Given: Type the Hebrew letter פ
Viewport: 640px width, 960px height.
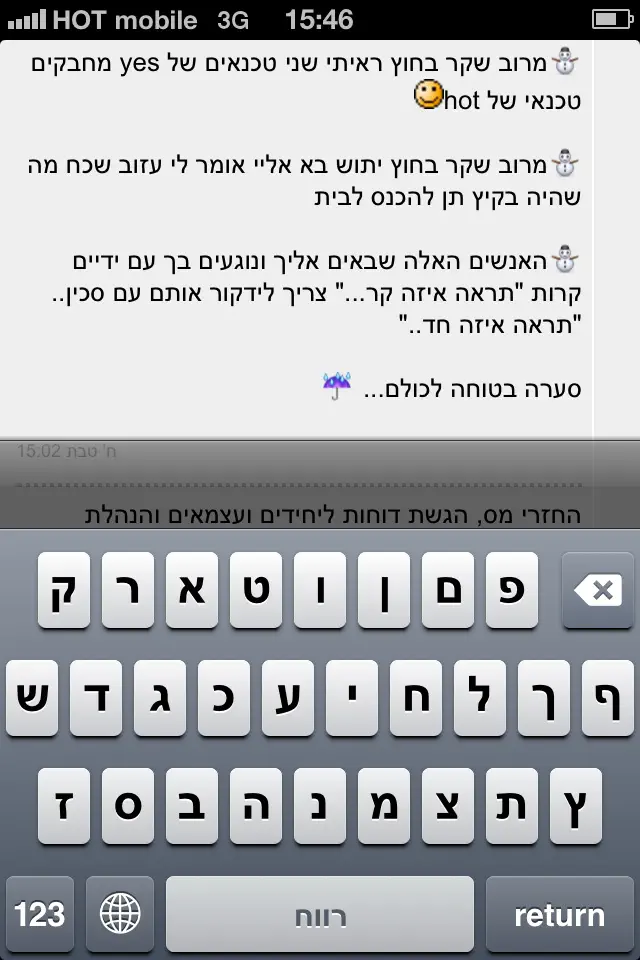Looking at the screenshot, I should (x=512, y=590).
